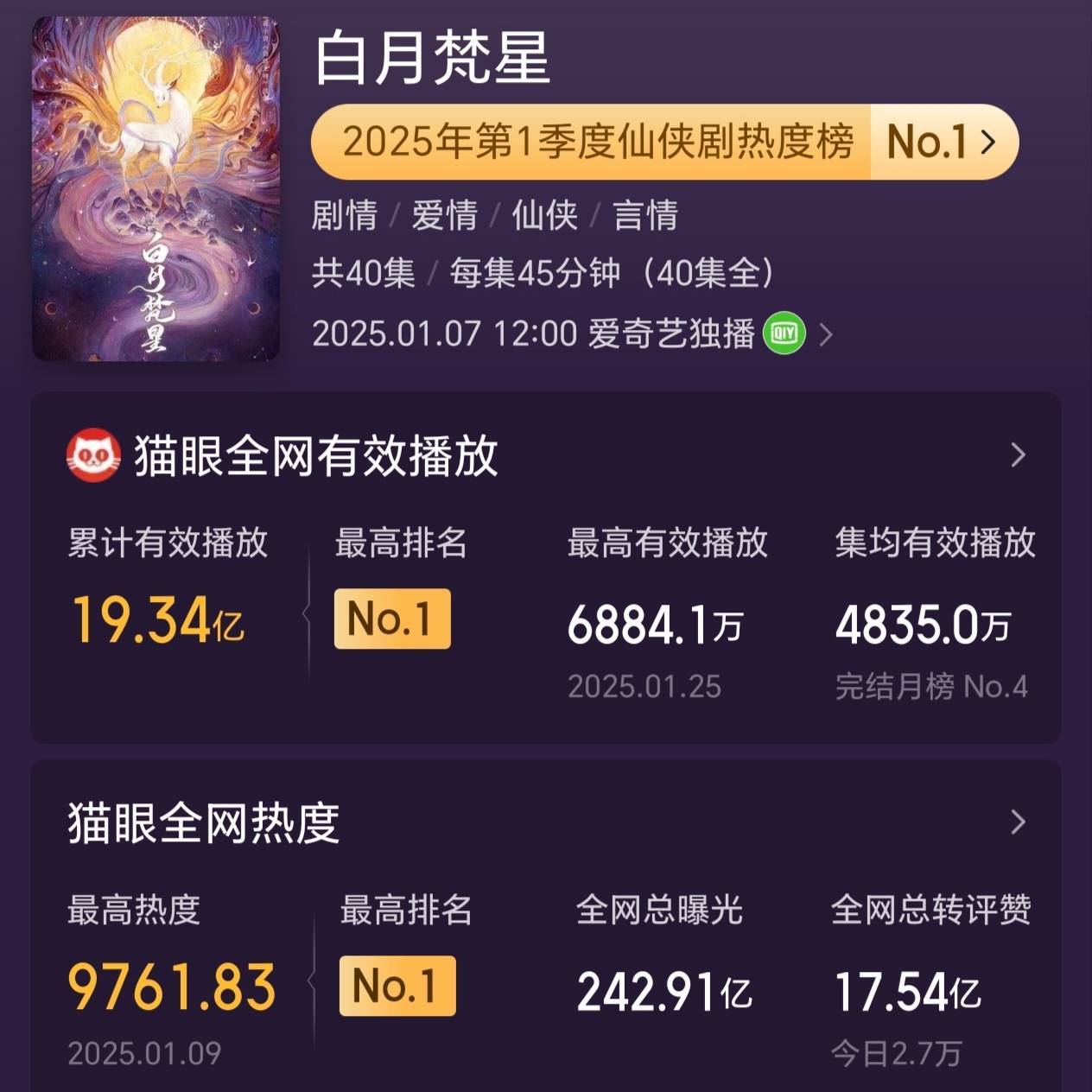Open the 2025年第1季度仙侠剧热度榜 No.1 banner

(663, 142)
